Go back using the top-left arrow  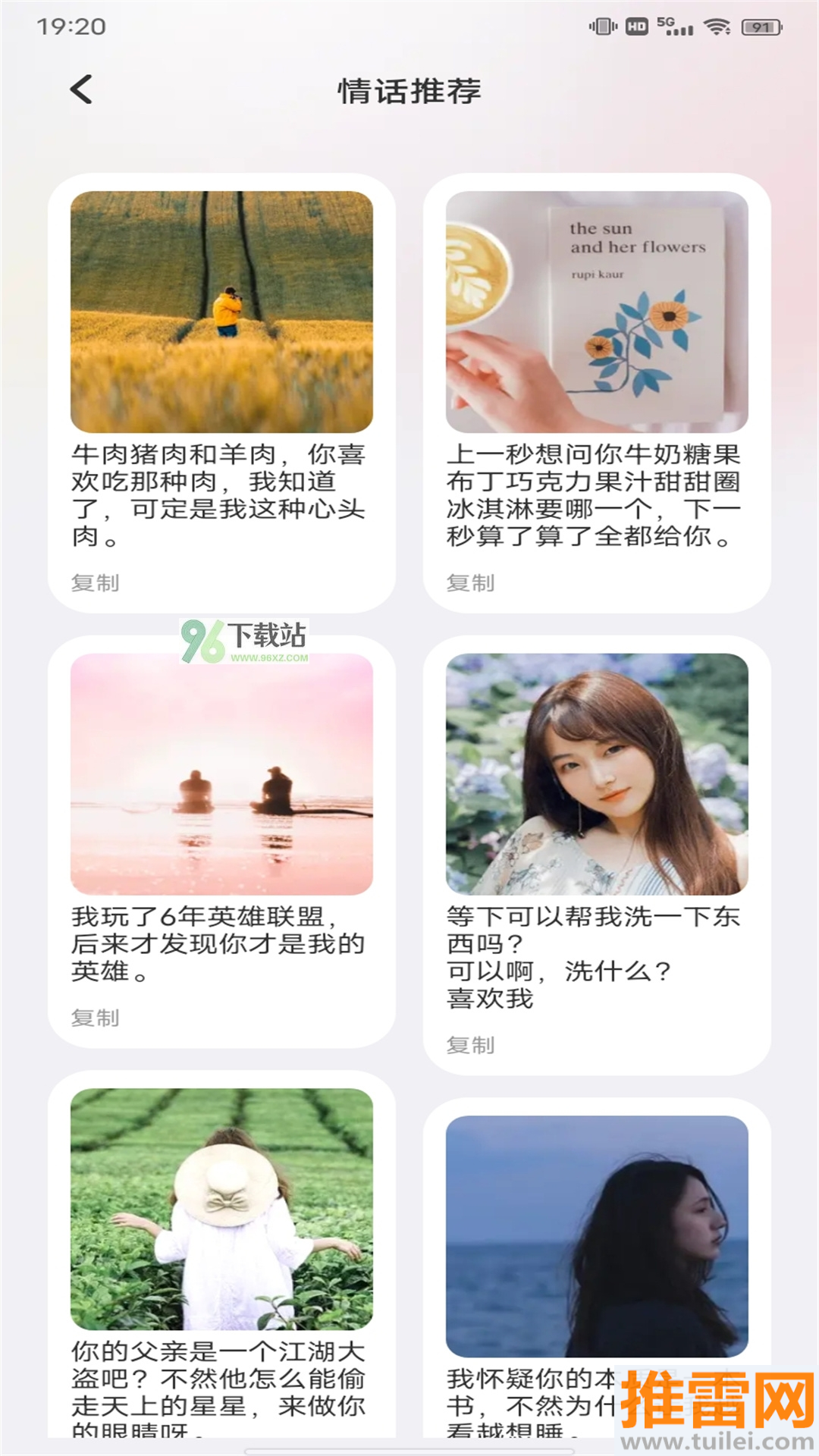(x=82, y=89)
